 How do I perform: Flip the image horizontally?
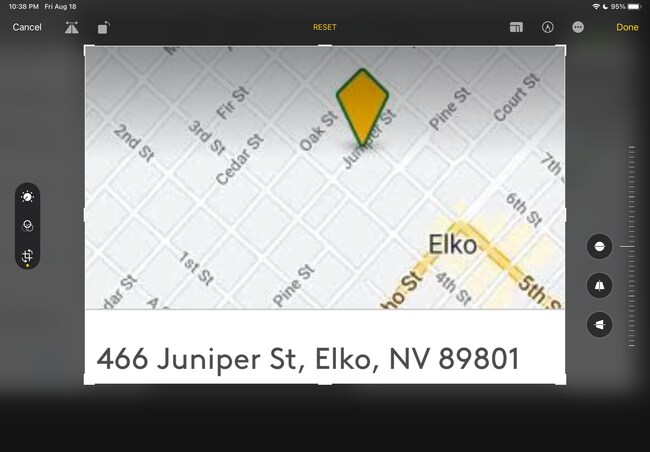click(72, 28)
